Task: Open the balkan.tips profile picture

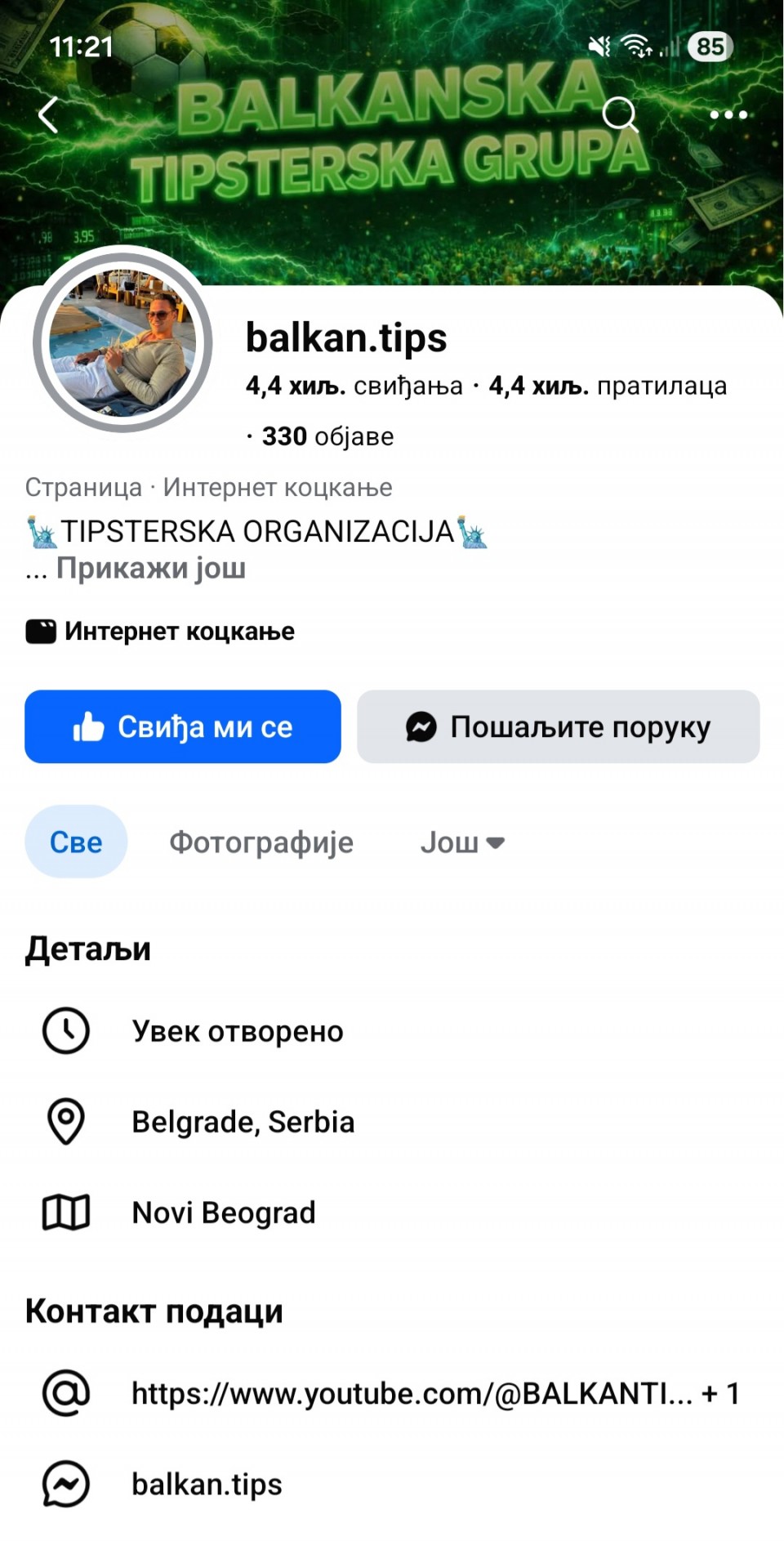Action: [122, 342]
